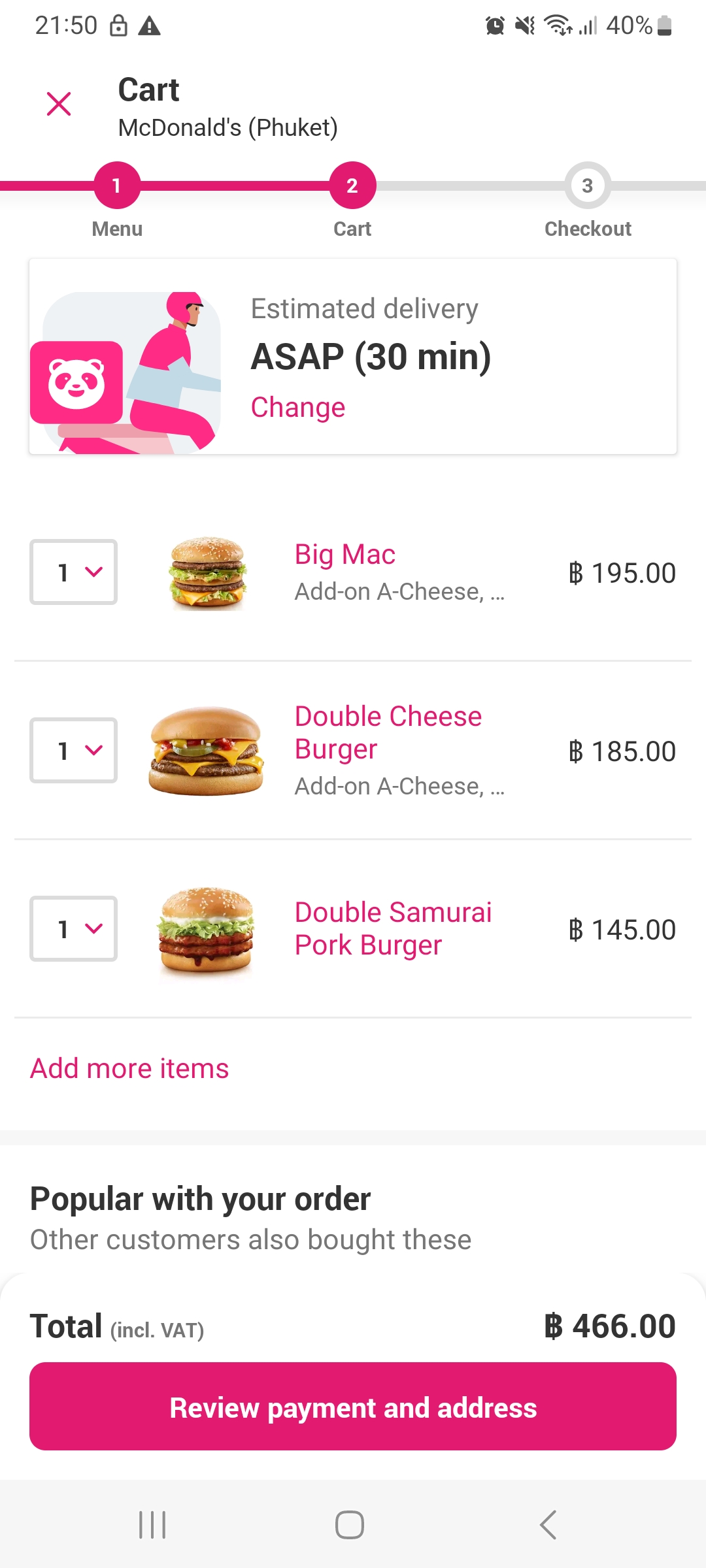Open quantity dropdown for Big Mac

coord(73,572)
